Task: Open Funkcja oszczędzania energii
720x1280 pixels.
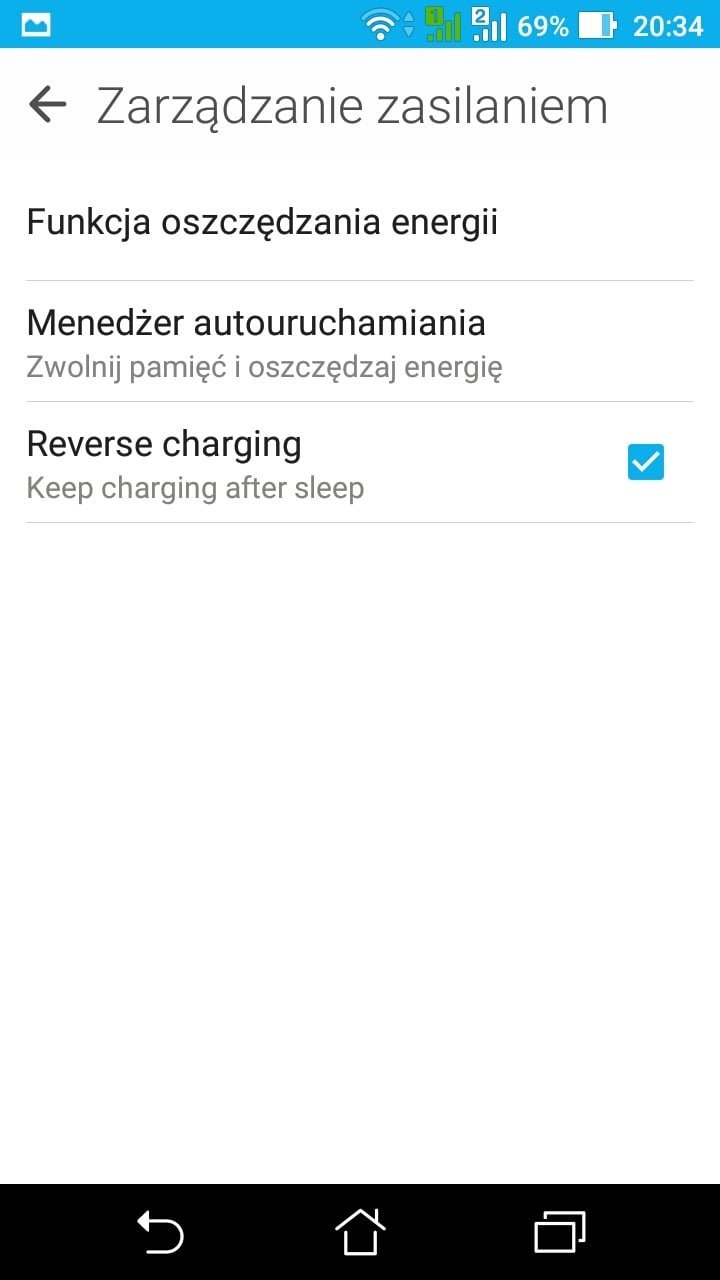Action: [262, 222]
